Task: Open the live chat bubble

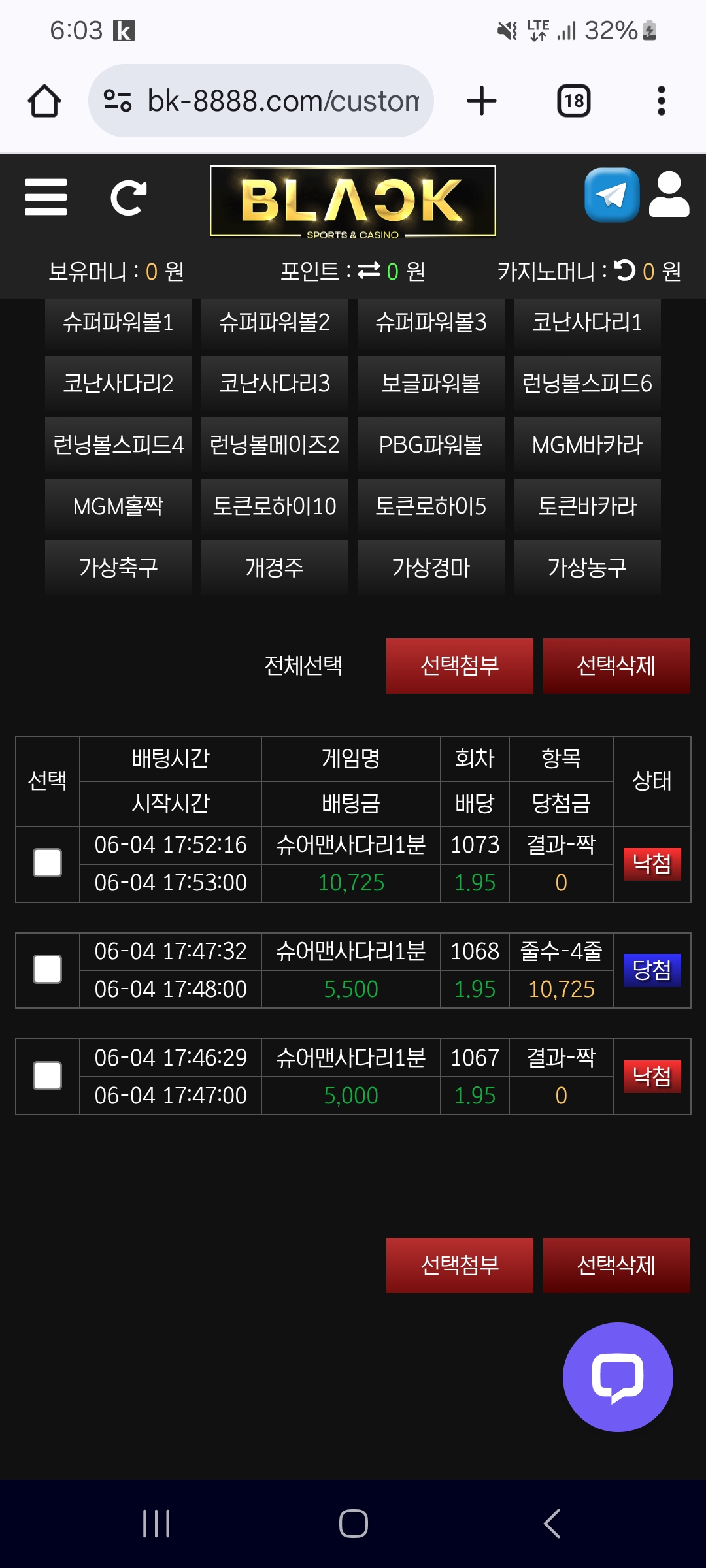Action: [618, 1377]
